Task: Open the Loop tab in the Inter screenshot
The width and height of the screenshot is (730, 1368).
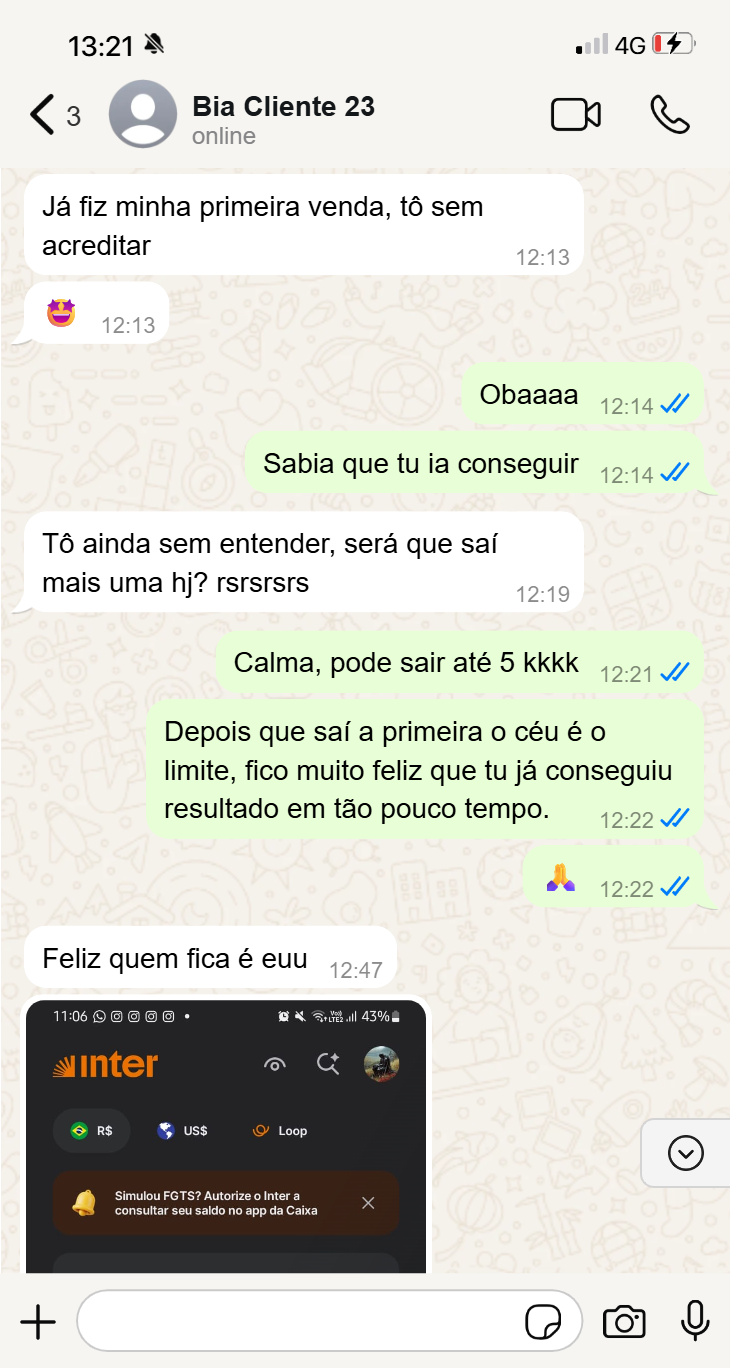Action: tap(279, 1130)
